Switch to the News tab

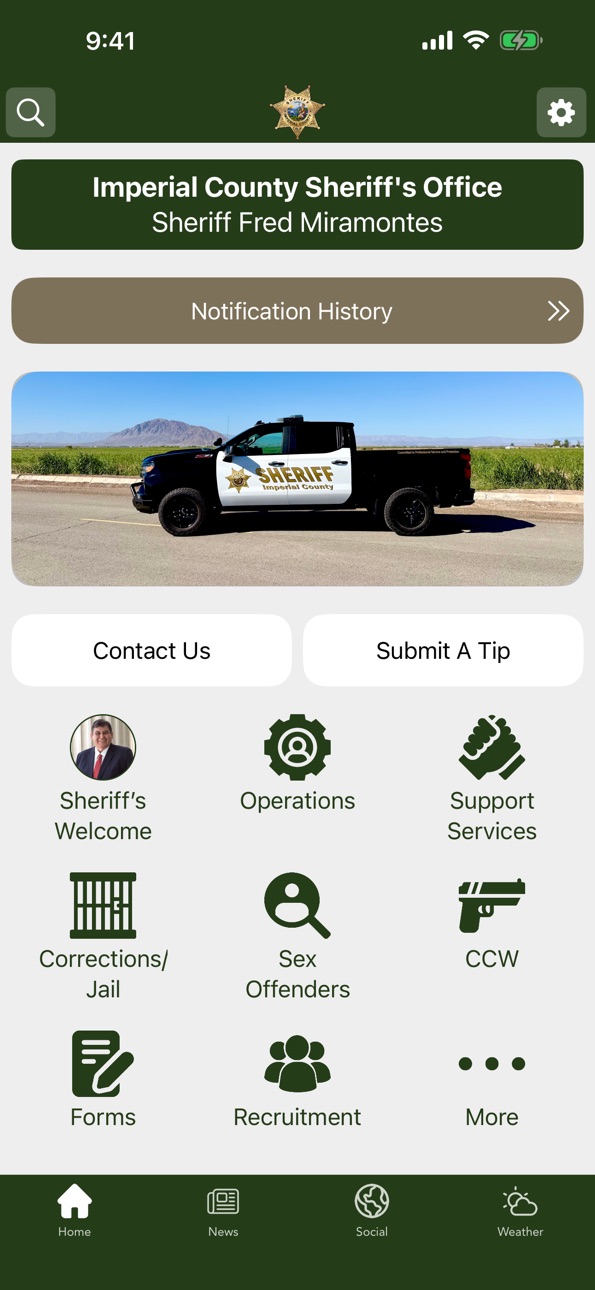tap(223, 1212)
